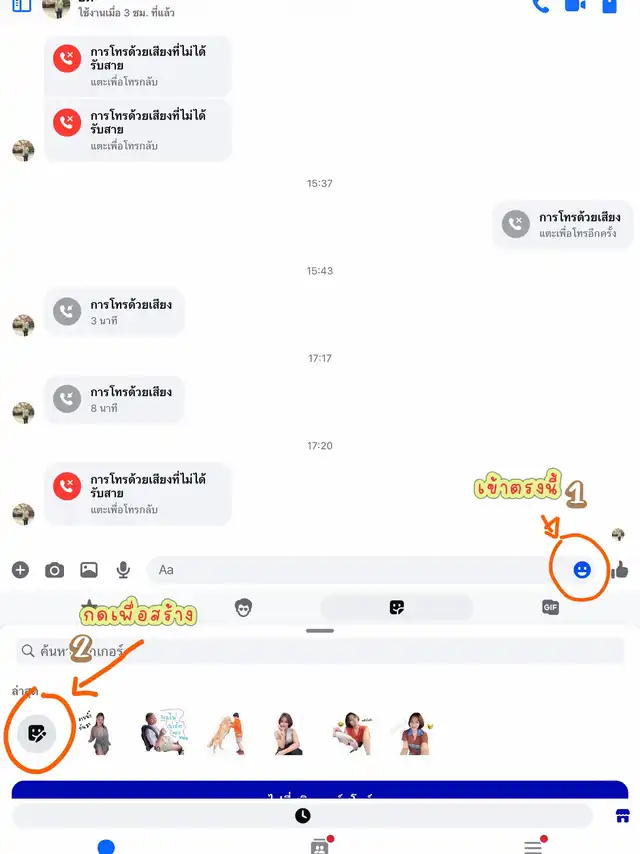
Task: Show recent stickers via clock icon
Action: point(303,815)
